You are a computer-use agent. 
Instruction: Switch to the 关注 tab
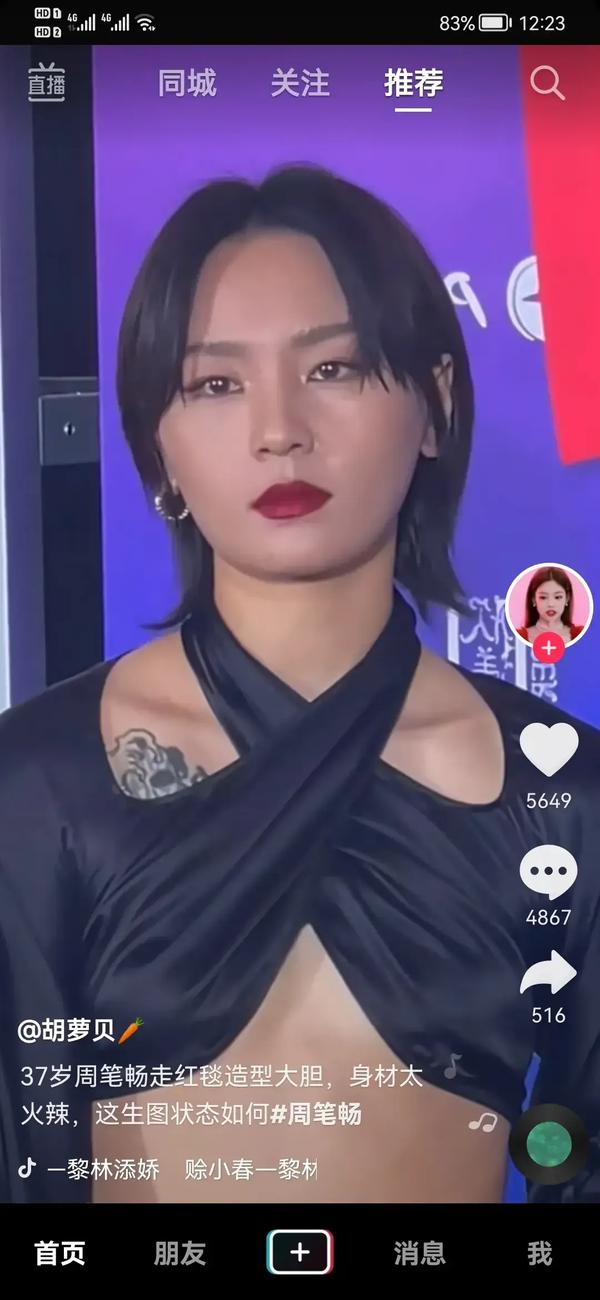300,84
